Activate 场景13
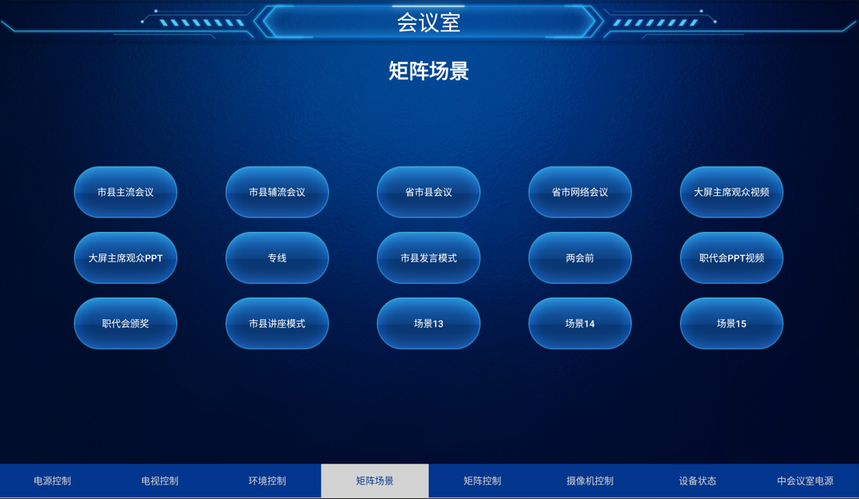859x499 pixels. [428, 324]
